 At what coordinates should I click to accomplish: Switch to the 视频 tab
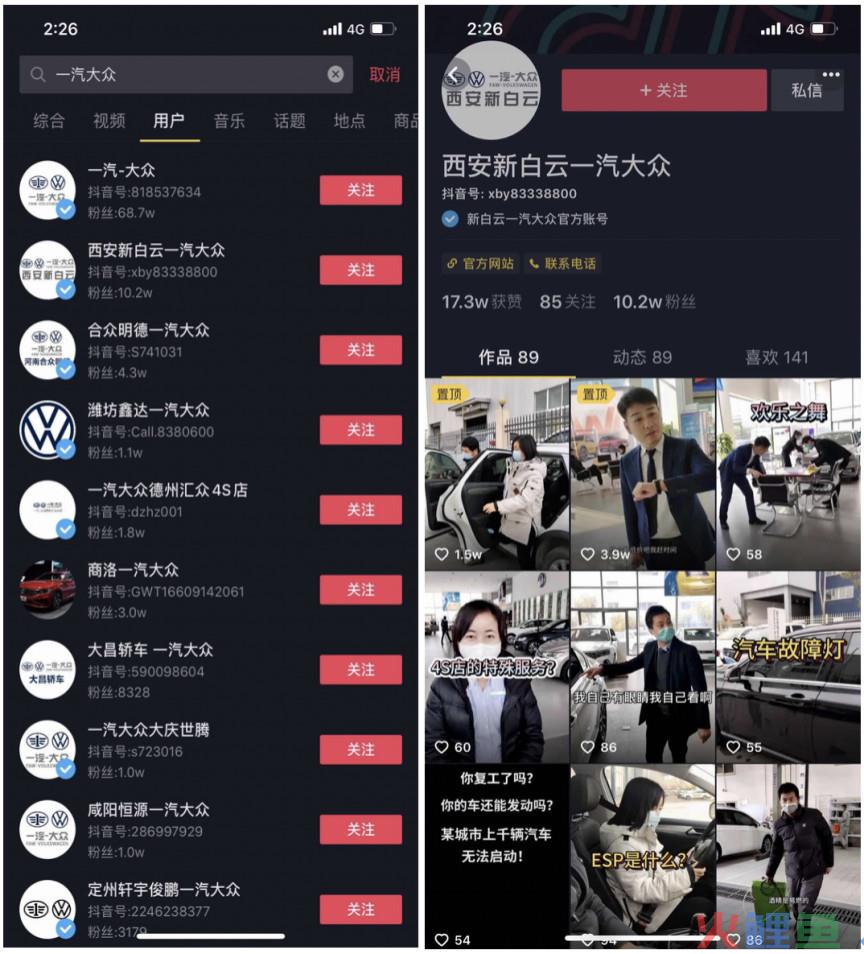[x=109, y=121]
